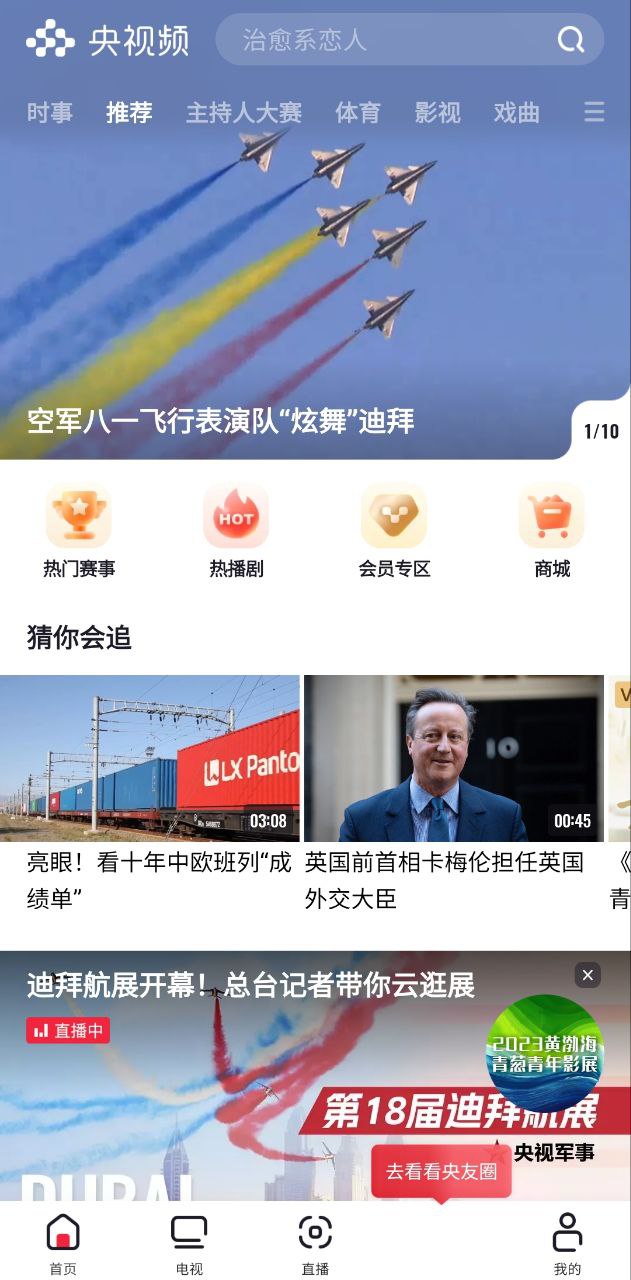Open the channel list menu icon
The image size is (631, 1280).
[594, 112]
